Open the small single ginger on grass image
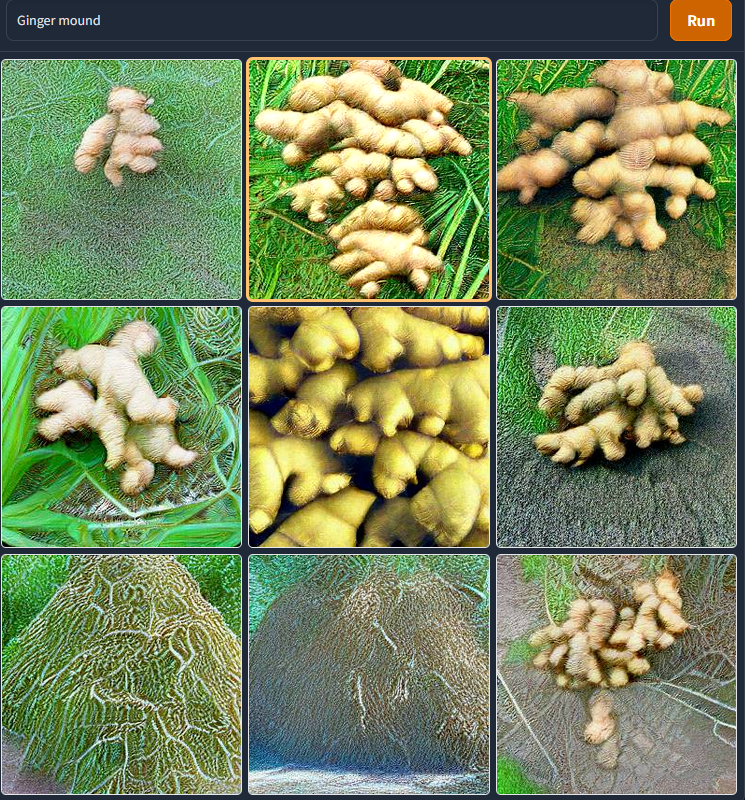 (x=122, y=179)
